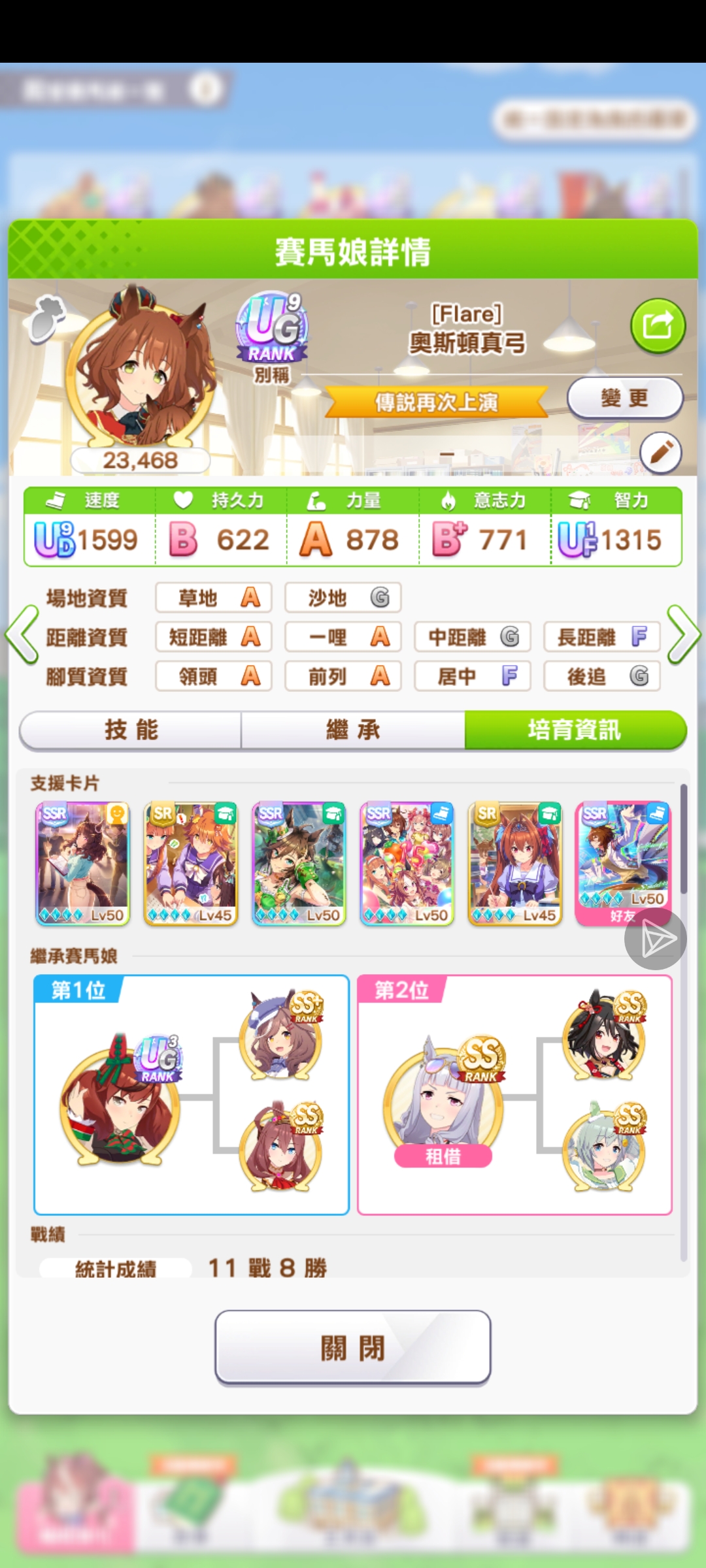Image resolution: width=706 pixels, height=1568 pixels.
Task: Switch to the 技能 tab
Action: point(131,730)
